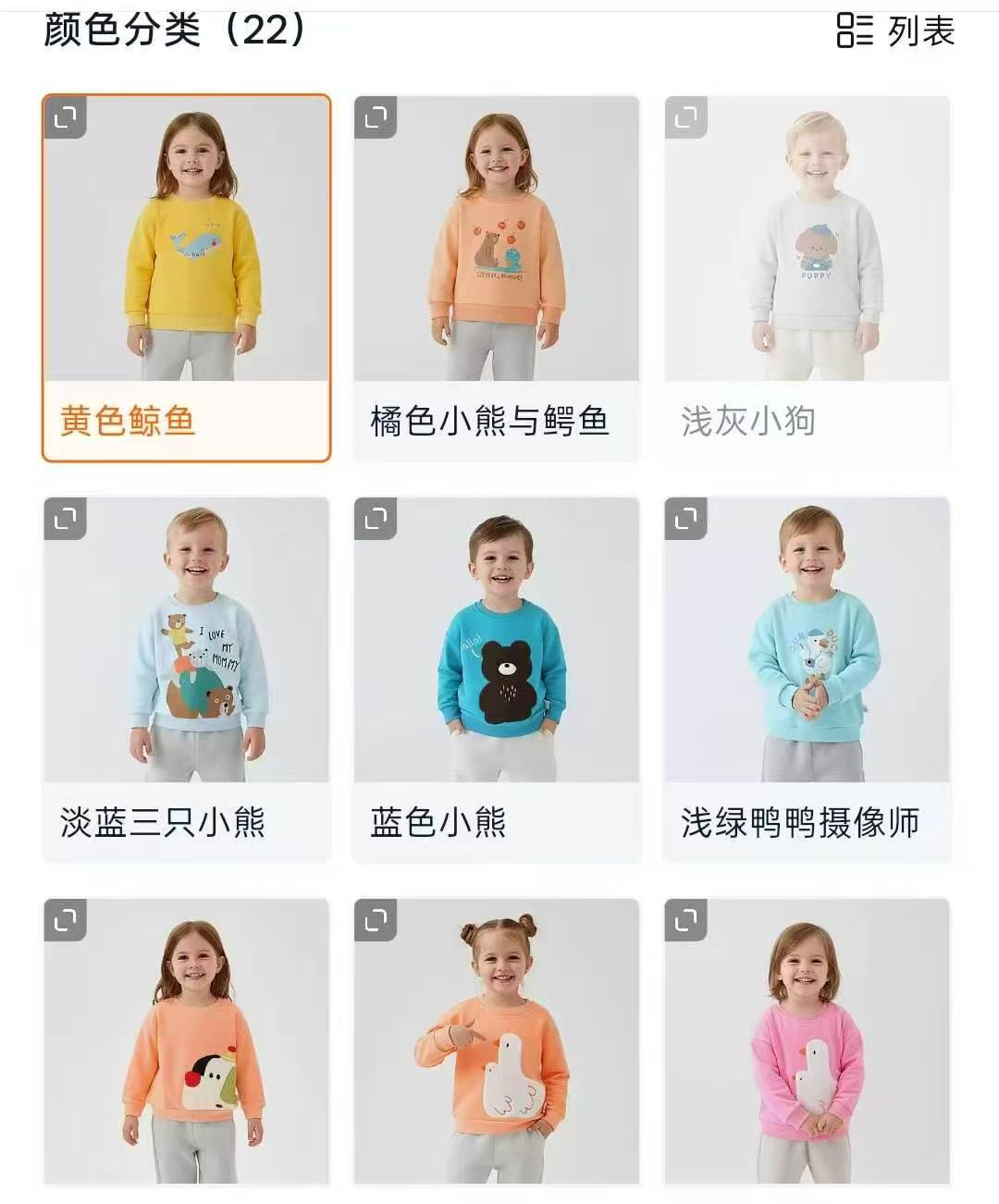Image resolution: width=999 pixels, height=1204 pixels.
Task: Expand the 蓝色小熊 image preview
Action: [376, 519]
